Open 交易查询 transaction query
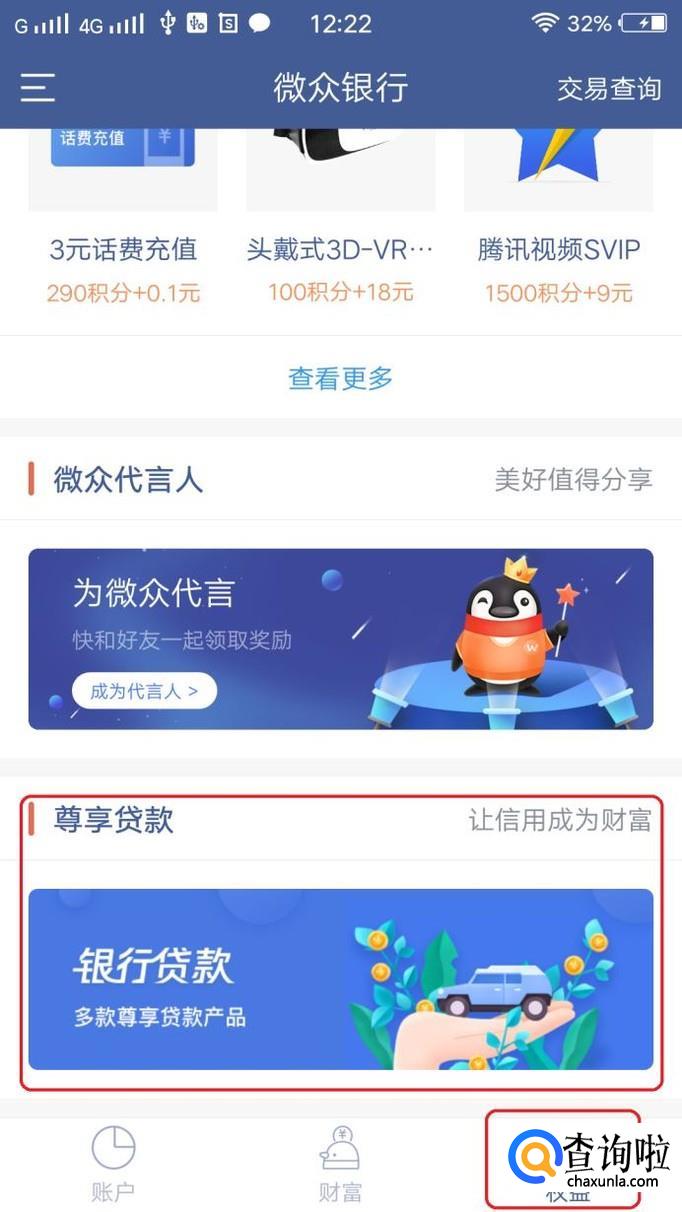This screenshot has width=682, height=1212. pyautogui.click(x=609, y=88)
